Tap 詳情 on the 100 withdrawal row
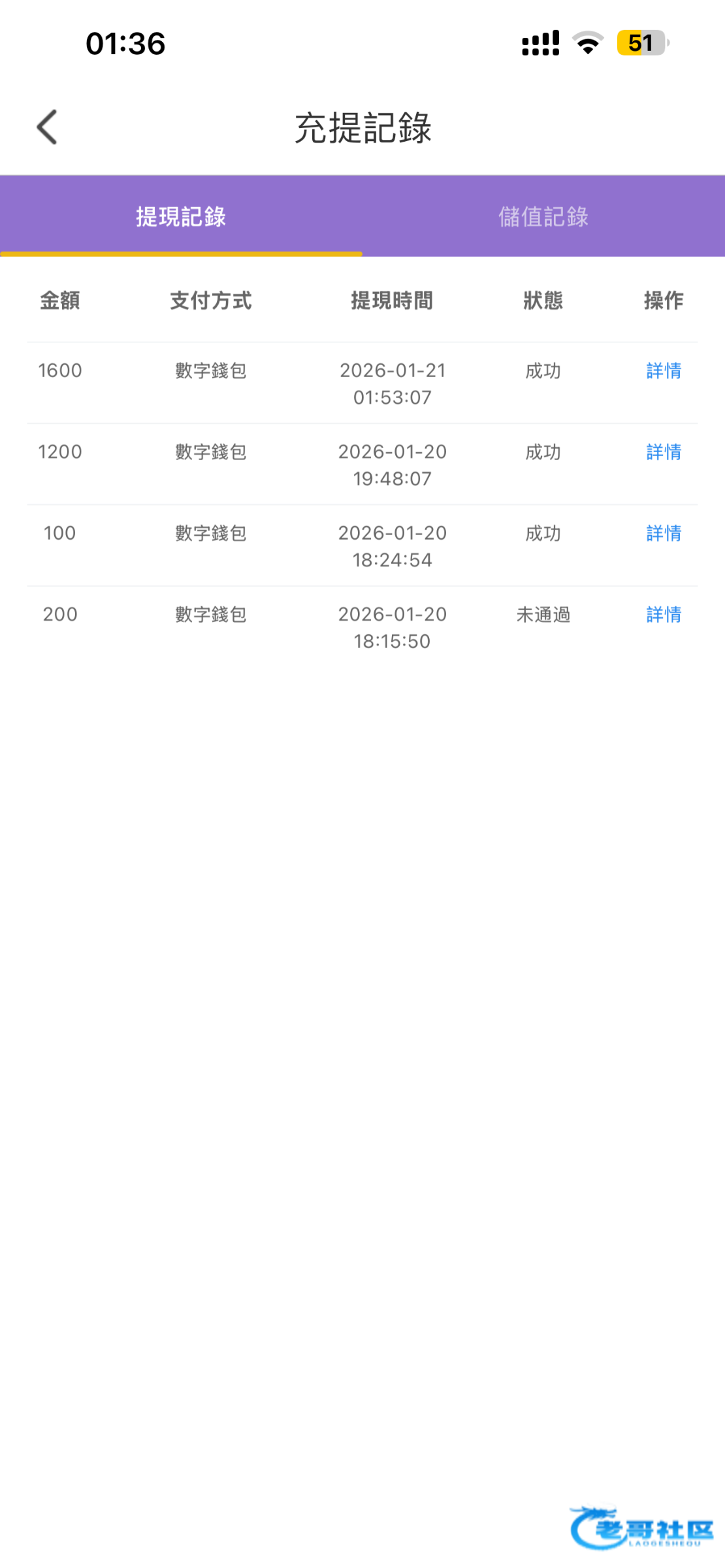Viewport: 725px width, 1568px height. click(x=664, y=534)
